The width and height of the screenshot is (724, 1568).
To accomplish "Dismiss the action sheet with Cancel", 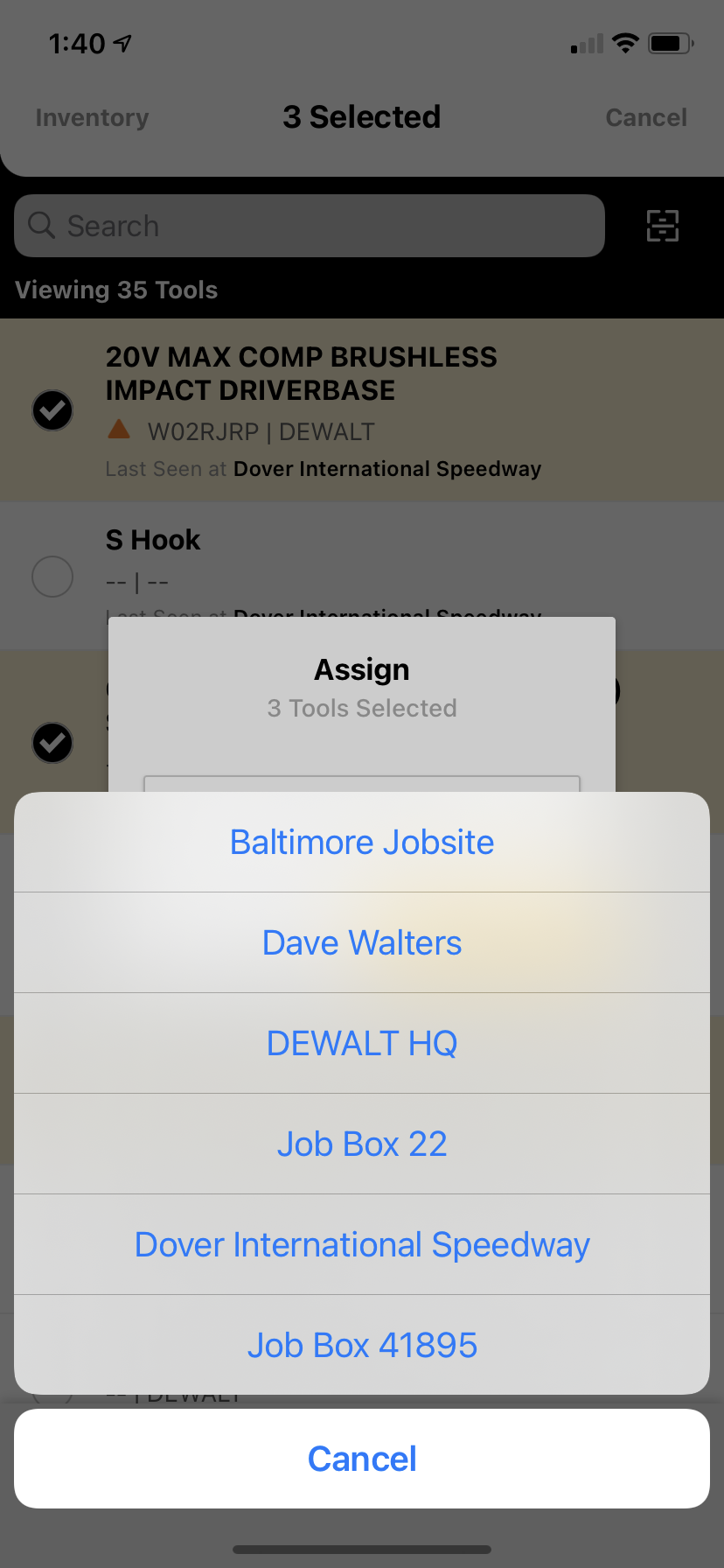I will coord(362,1459).
